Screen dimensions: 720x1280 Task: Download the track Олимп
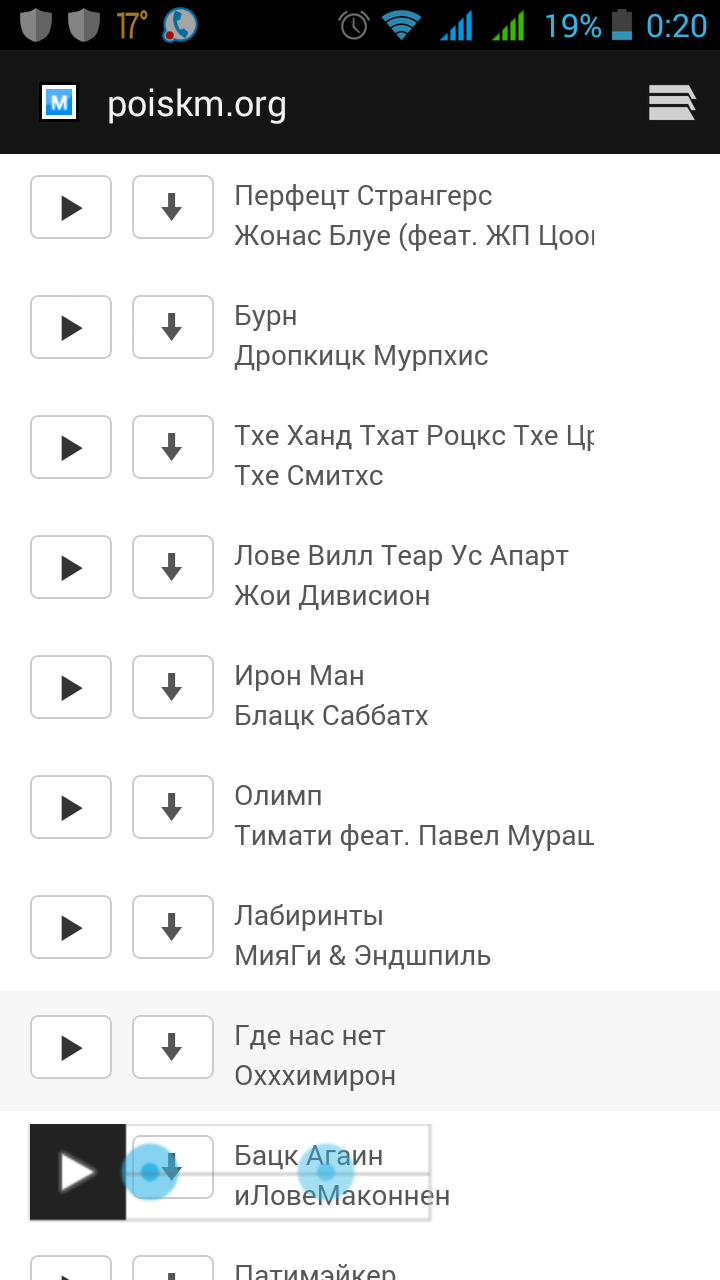[x=173, y=807]
